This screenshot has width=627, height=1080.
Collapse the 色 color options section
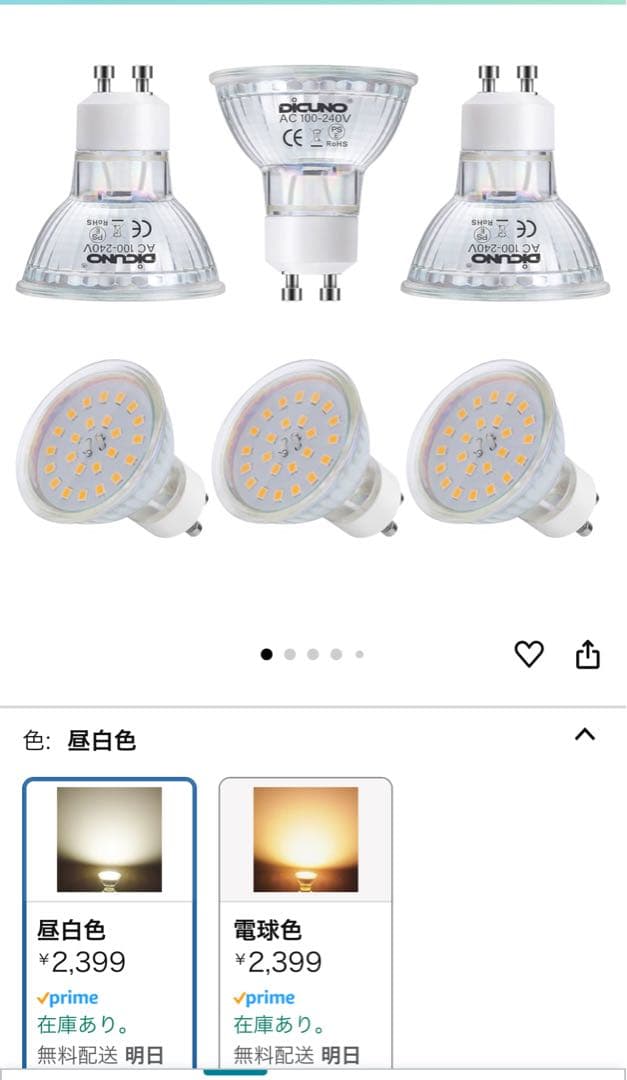(585, 735)
